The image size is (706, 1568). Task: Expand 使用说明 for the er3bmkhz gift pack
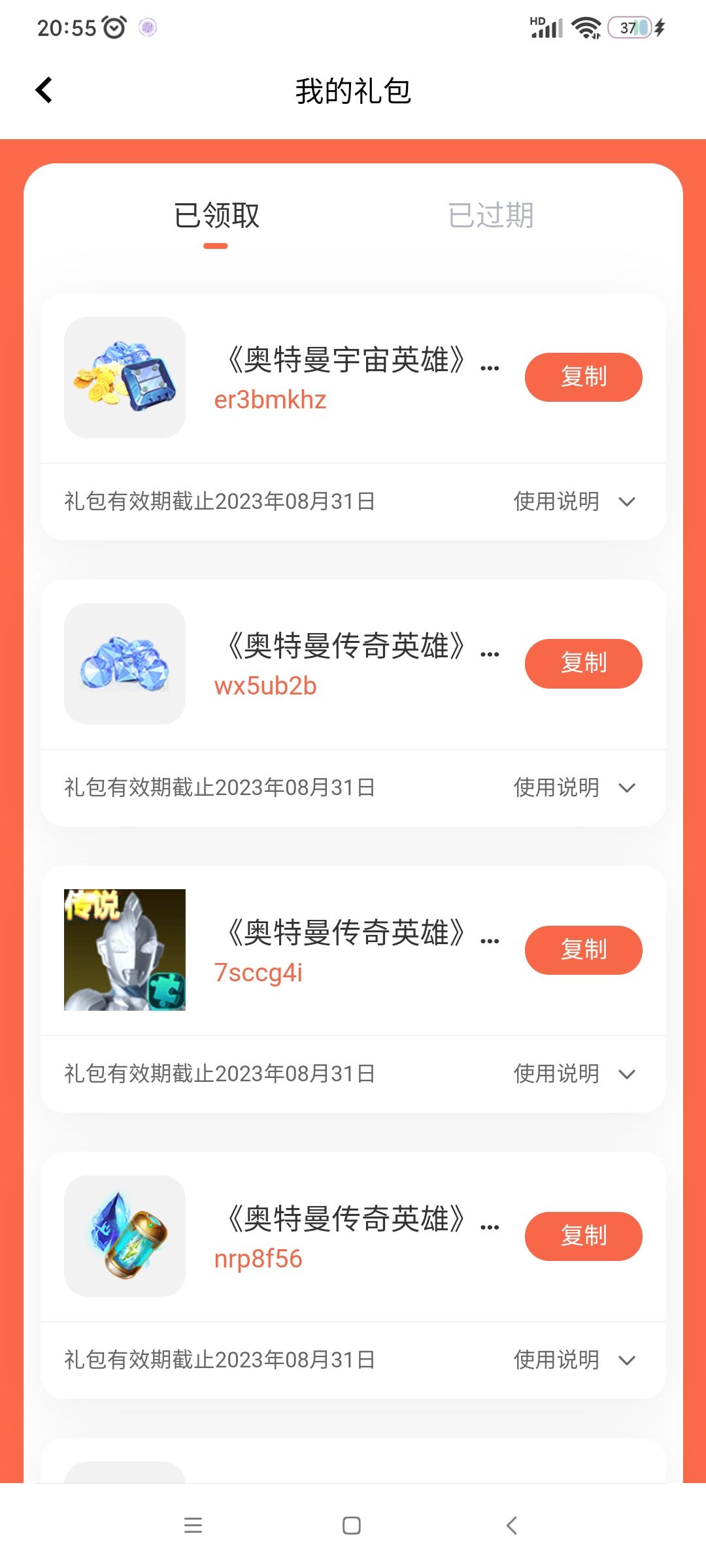575,501
